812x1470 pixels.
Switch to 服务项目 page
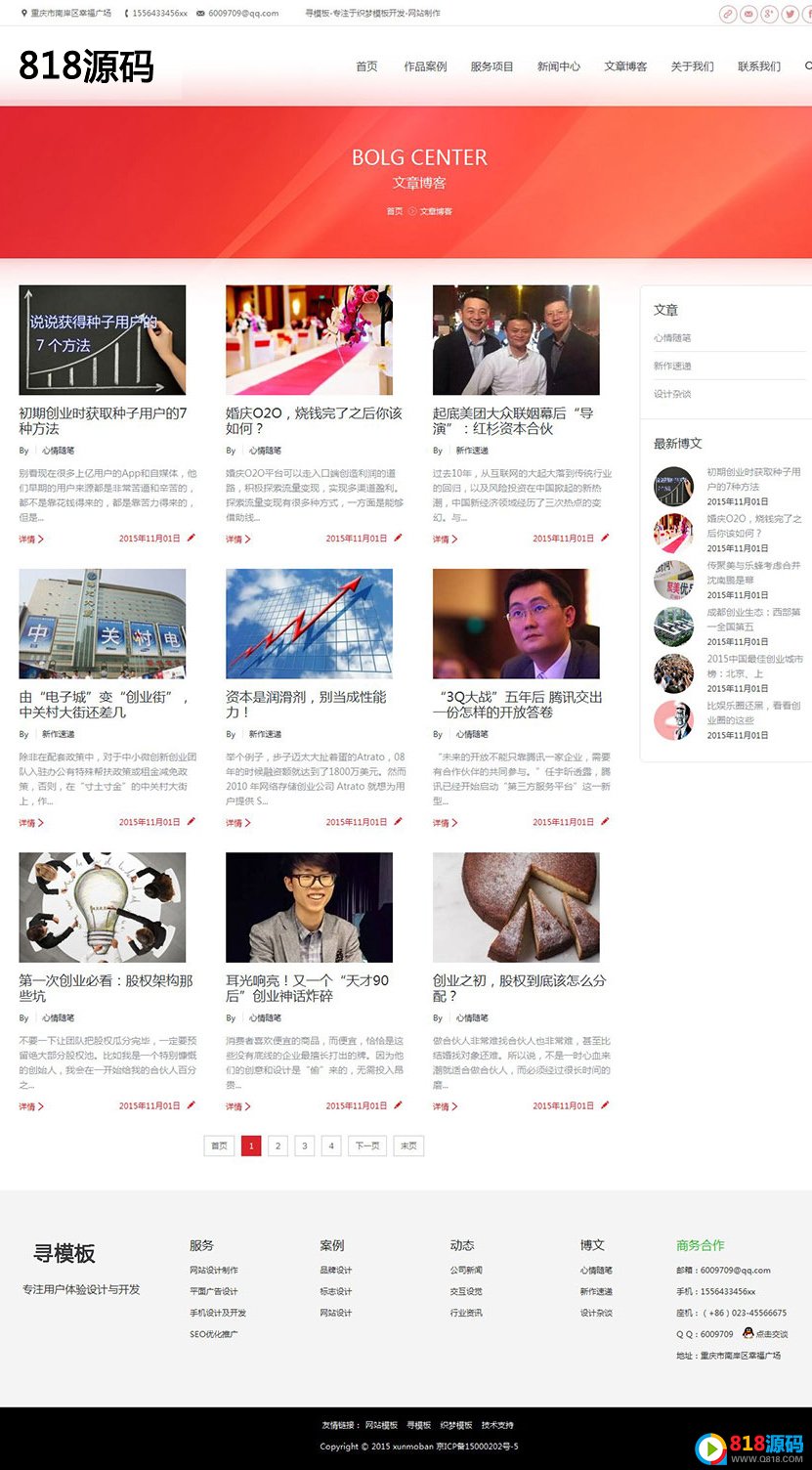[491, 66]
